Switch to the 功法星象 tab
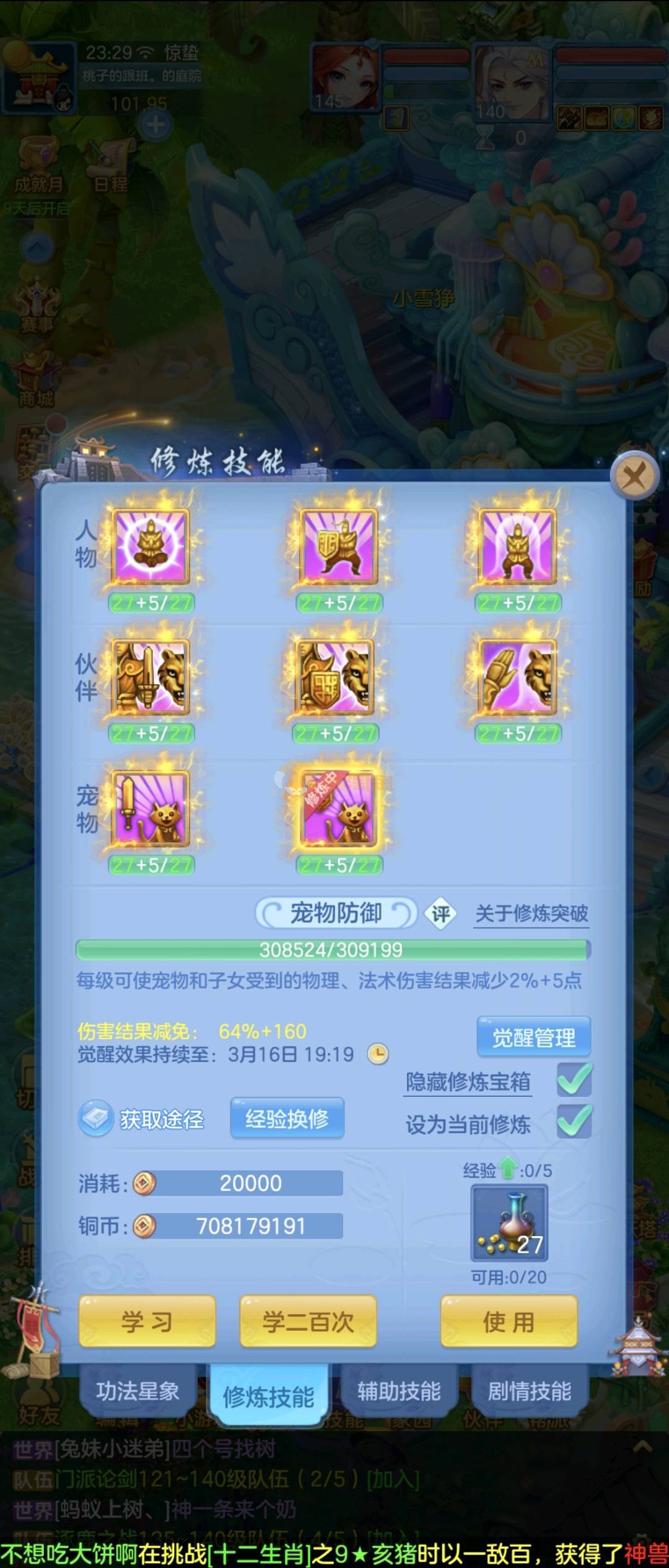Screen dimensions: 669x1568 point(138,1391)
